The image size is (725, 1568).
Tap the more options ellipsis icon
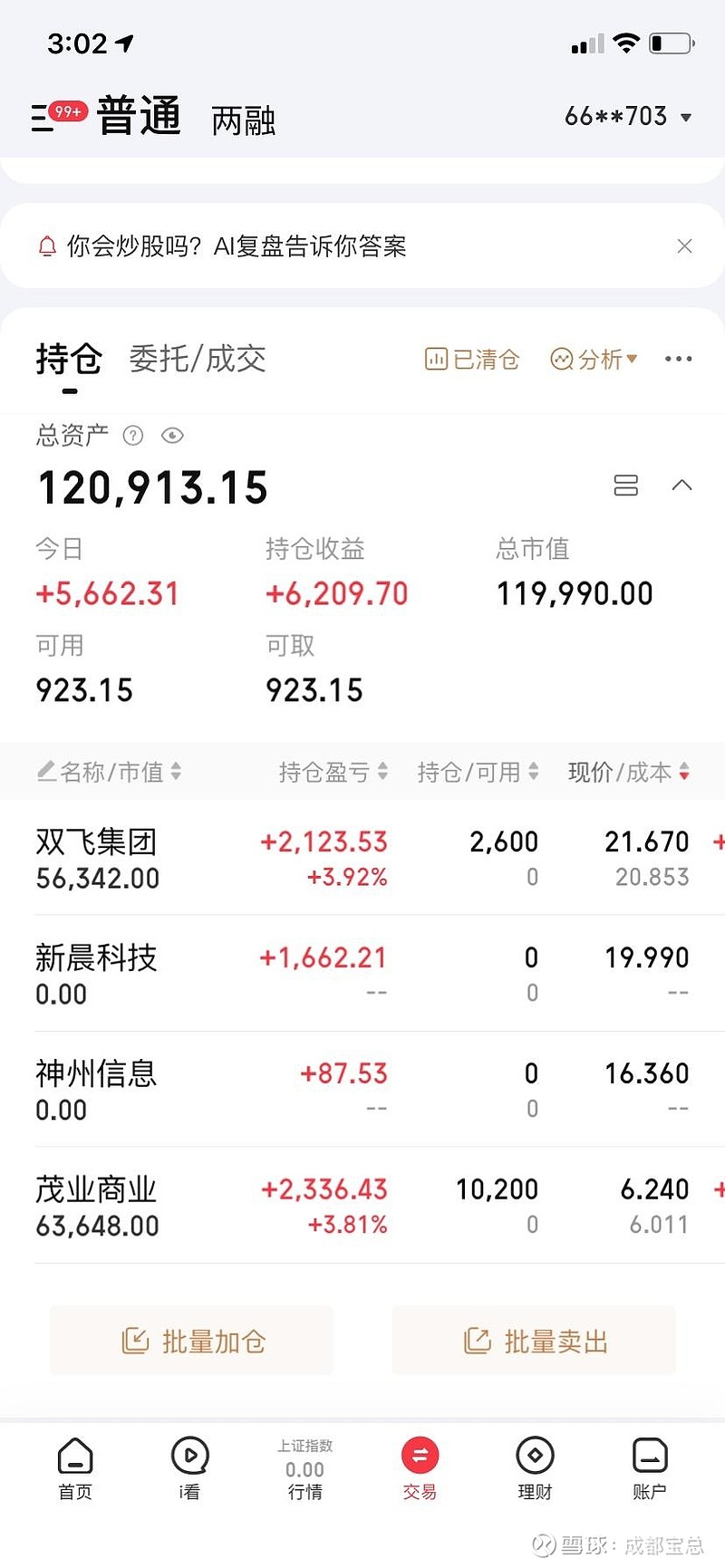[x=678, y=359]
